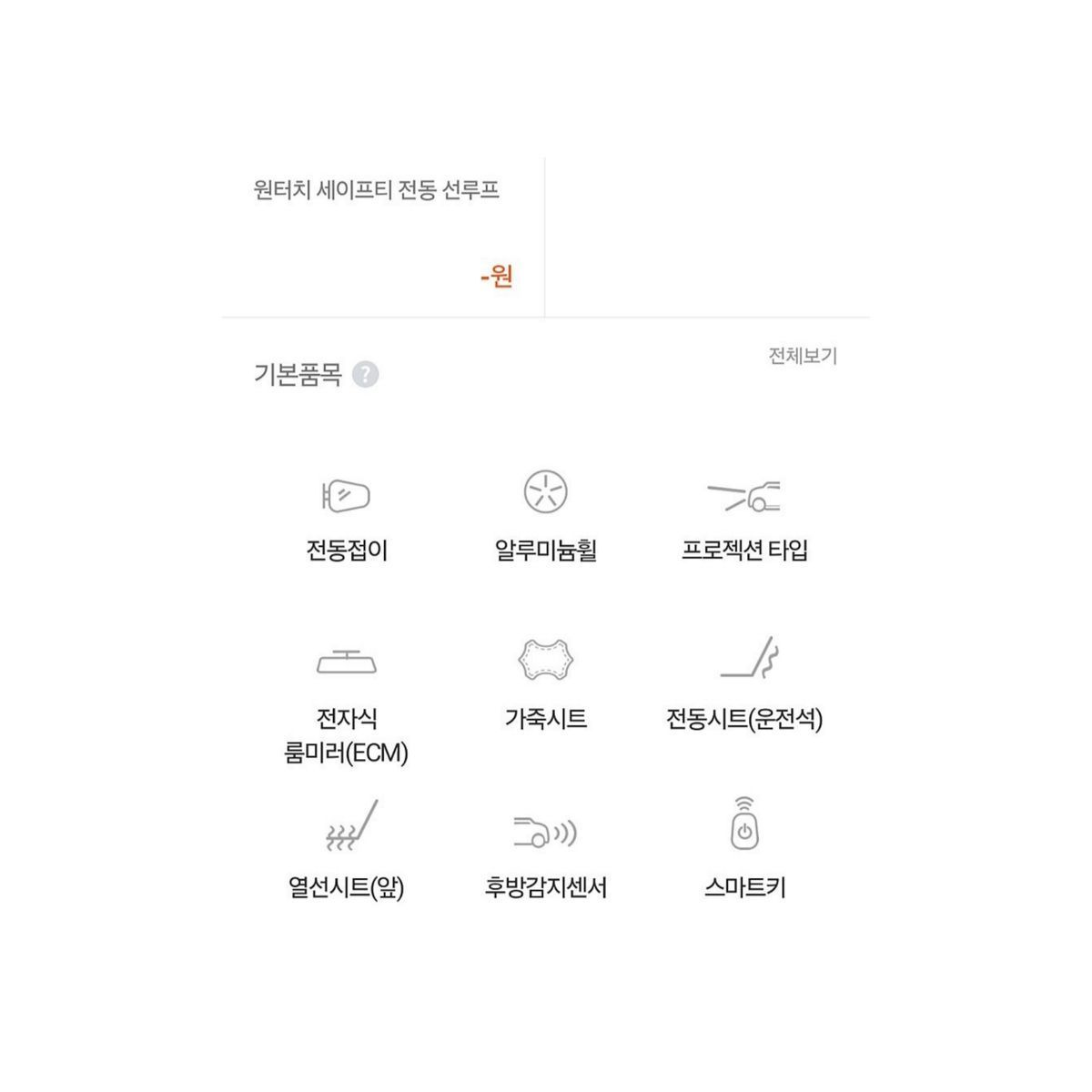Open the 전체보기 view-all link
This screenshot has width=1092, height=1092.
802,356
